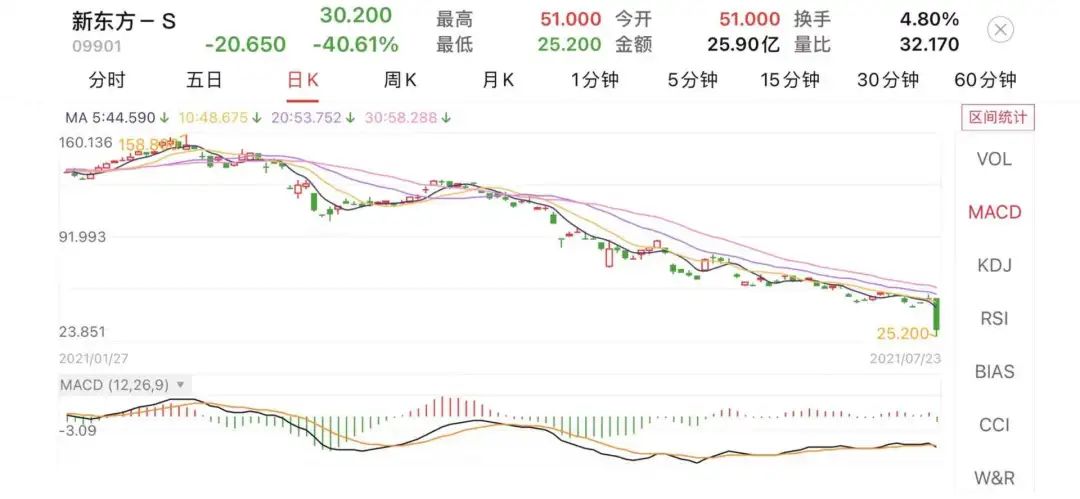Select the W&R indicator
This screenshot has width=1080, height=499.
(995, 478)
